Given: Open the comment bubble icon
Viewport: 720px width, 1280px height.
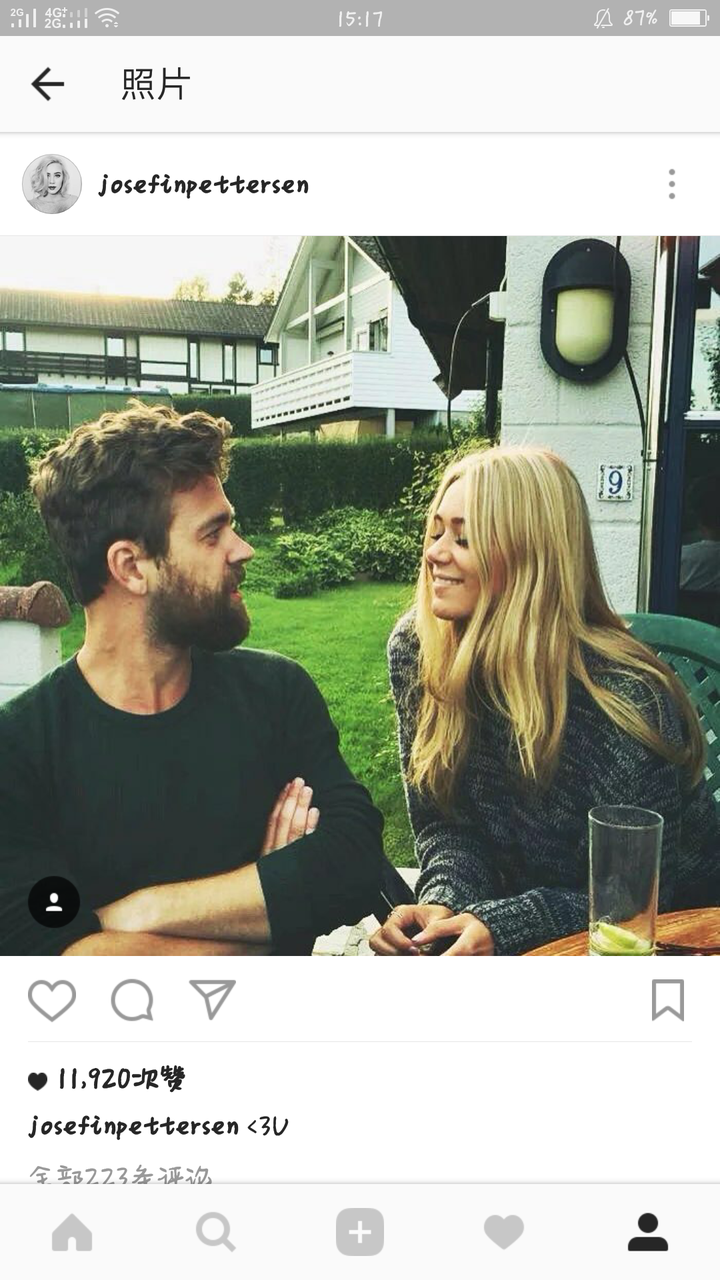Looking at the screenshot, I should click(x=132, y=1000).
